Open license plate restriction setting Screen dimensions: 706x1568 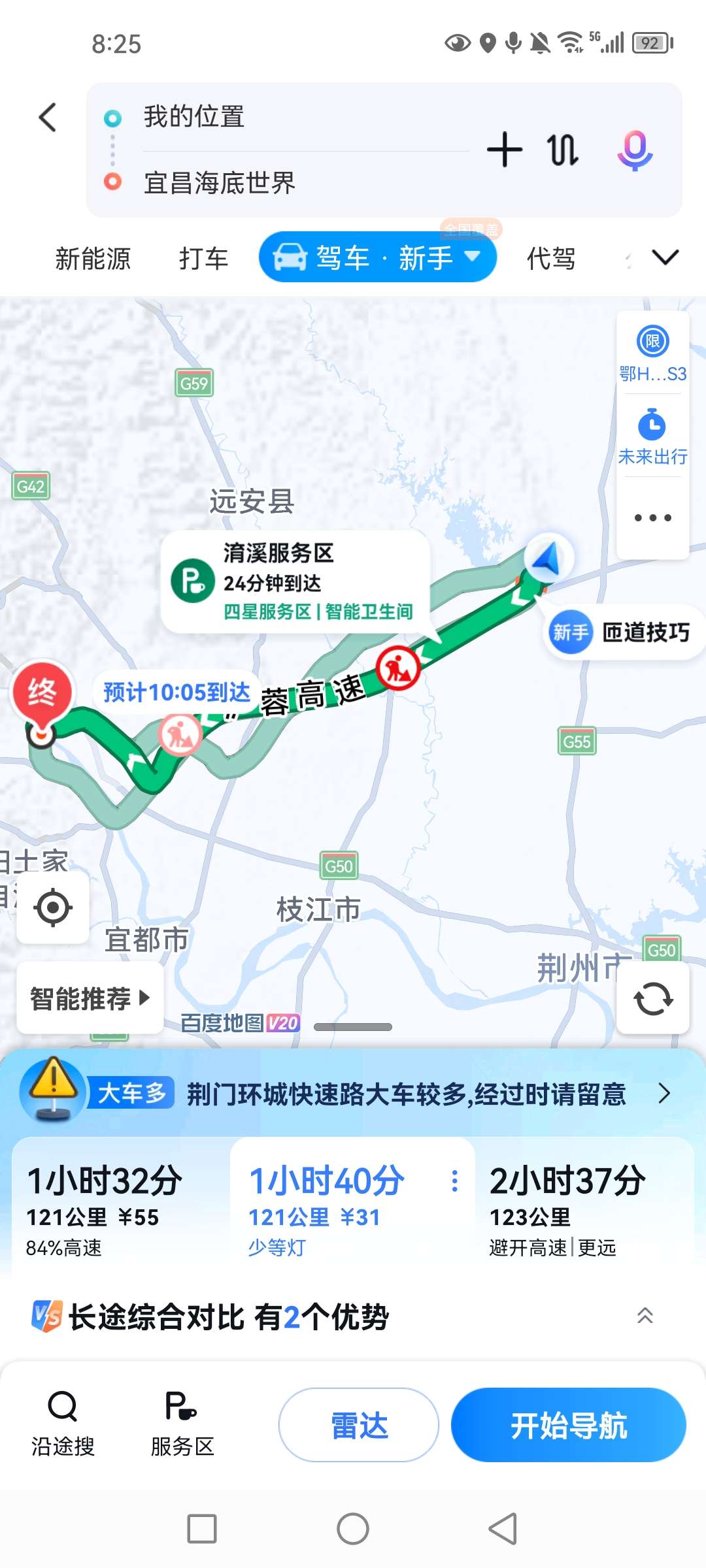652,353
